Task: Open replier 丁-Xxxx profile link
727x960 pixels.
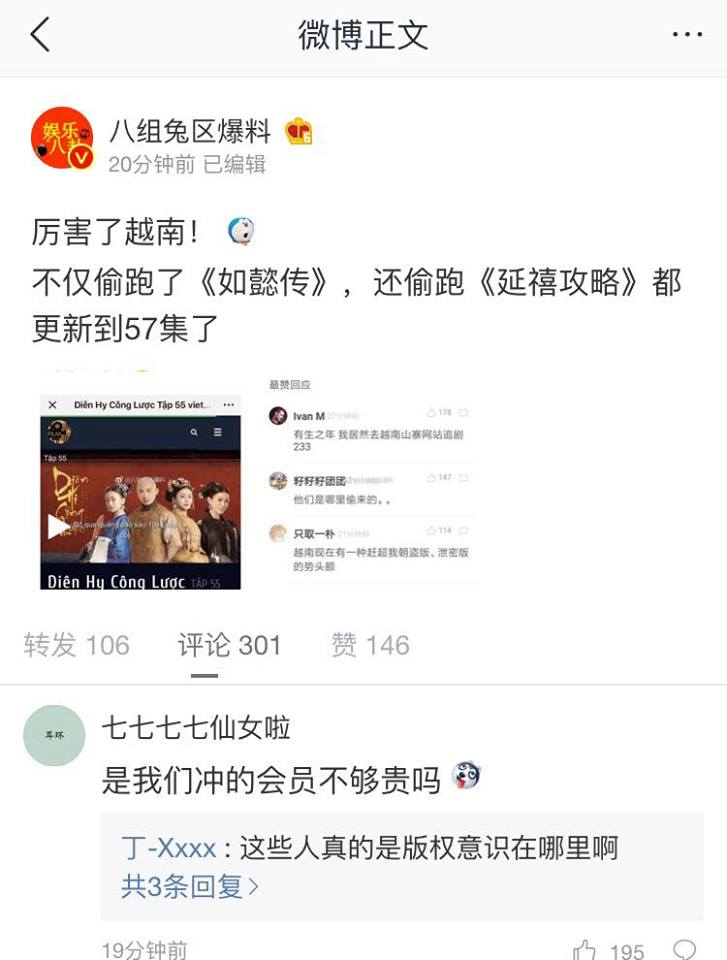Action: [x=168, y=849]
